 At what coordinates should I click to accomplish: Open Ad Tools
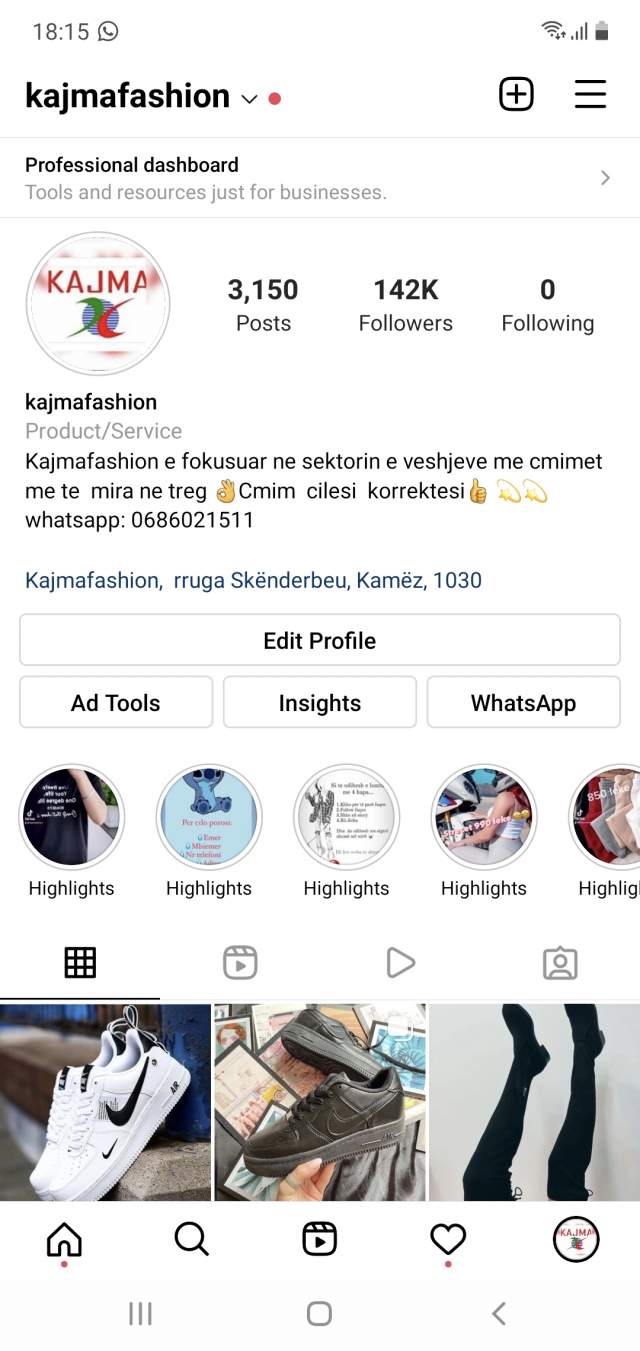coord(116,703)
